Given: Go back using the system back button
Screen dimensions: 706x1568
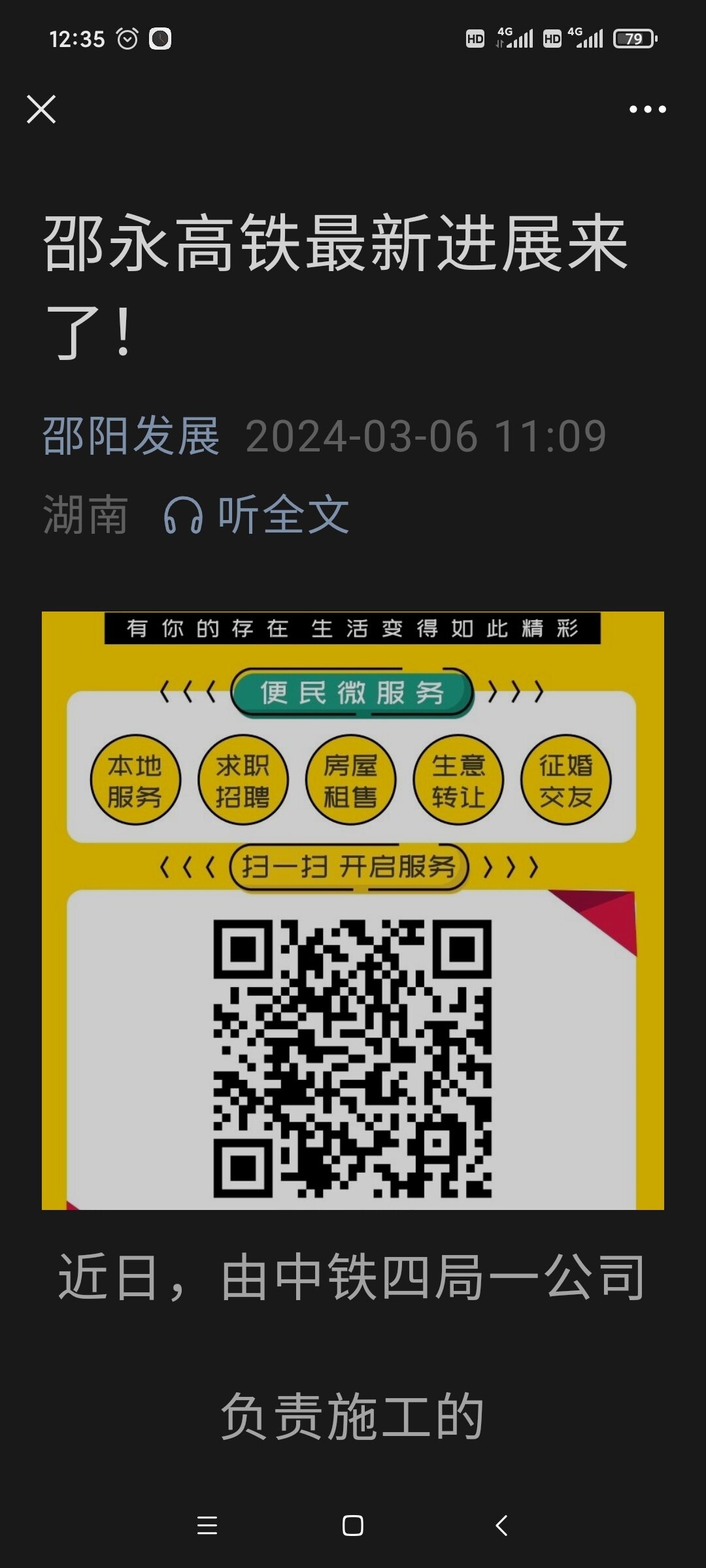Looking at the screenshot, I should point(501,1526).
